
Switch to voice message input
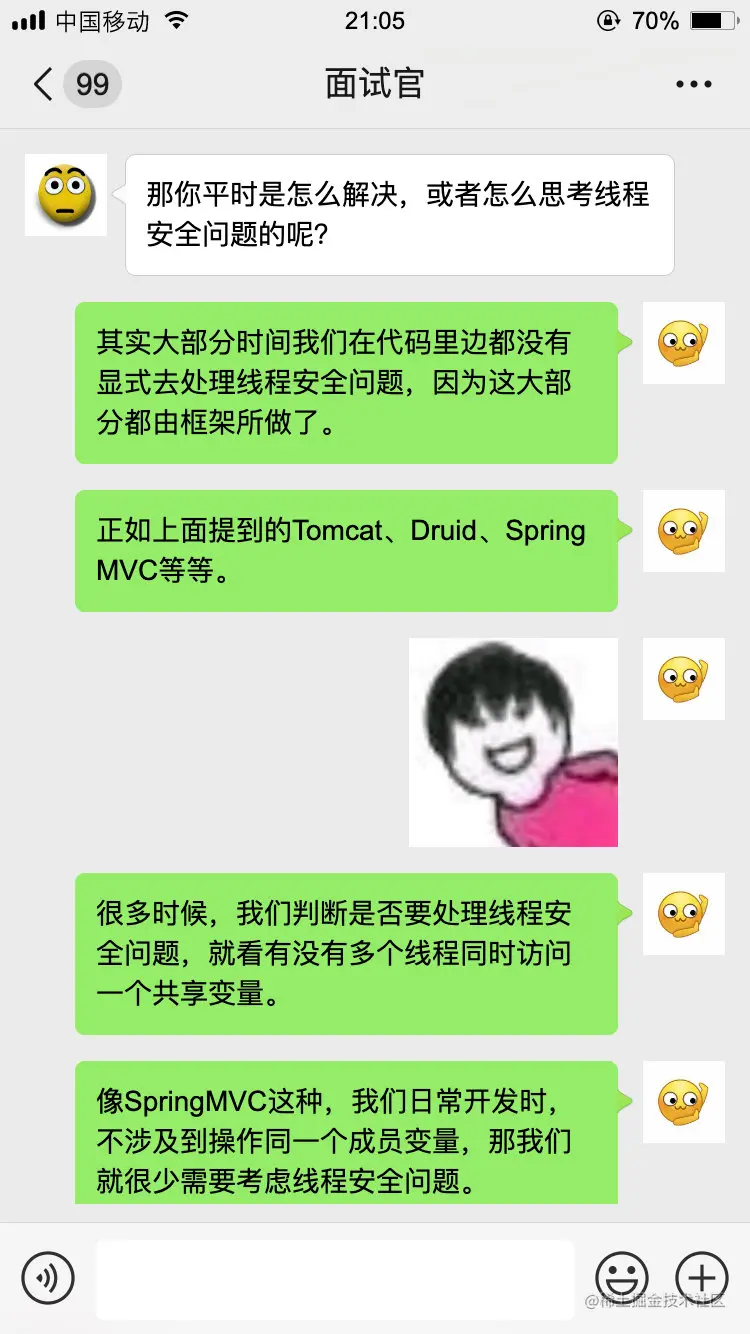point(48,1277)
